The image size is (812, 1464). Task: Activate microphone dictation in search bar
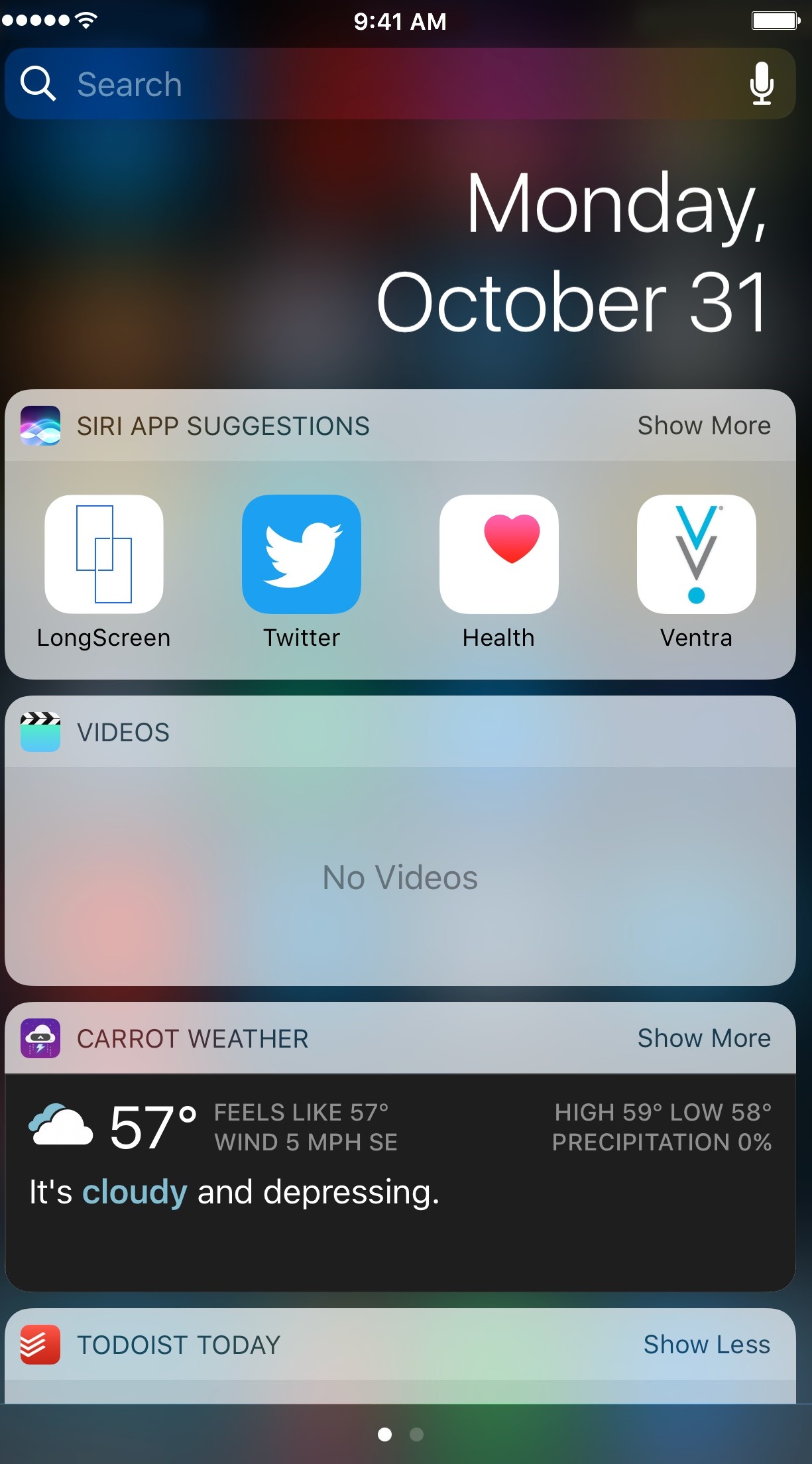pyautogui.click(x=762, y=84)
